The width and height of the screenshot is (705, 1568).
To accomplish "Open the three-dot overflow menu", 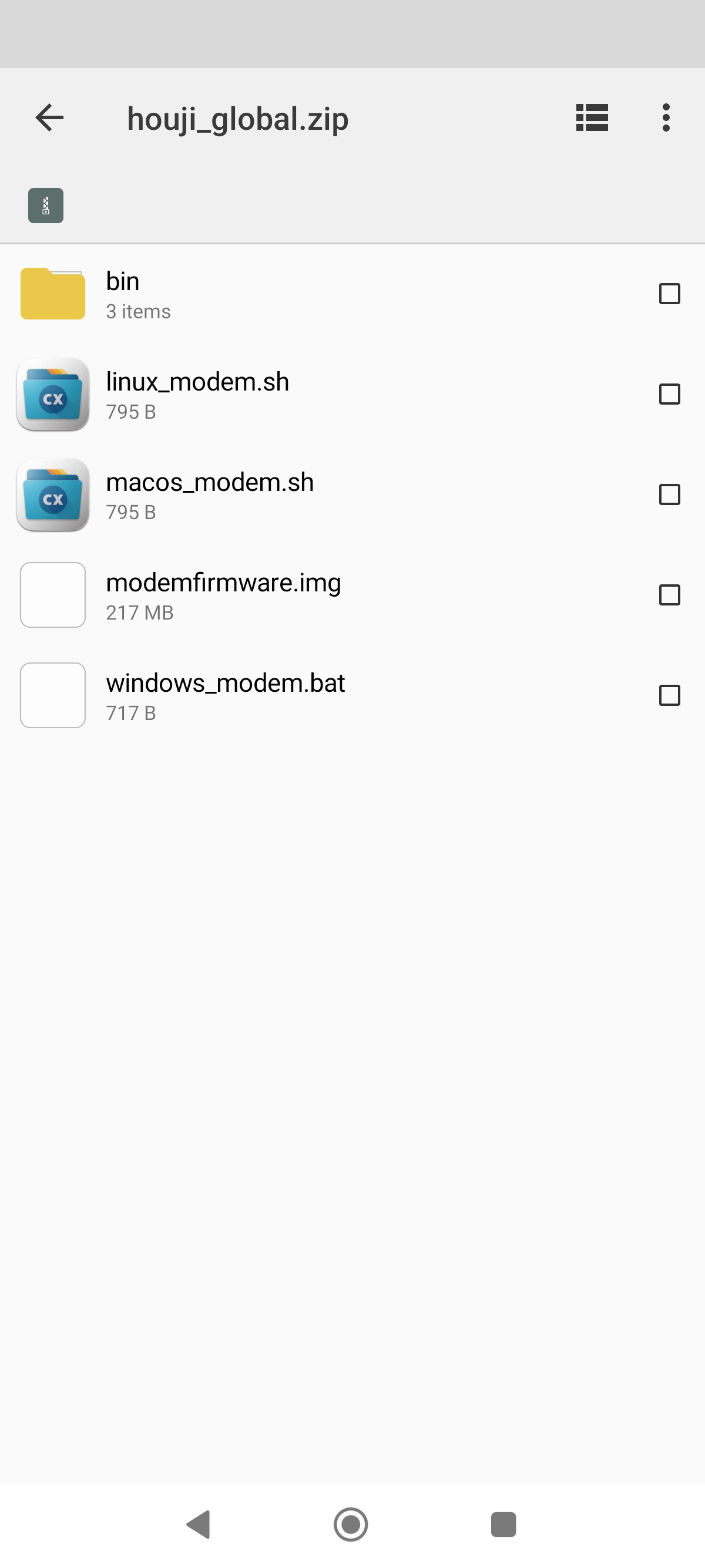I will [x=666, y=117].
